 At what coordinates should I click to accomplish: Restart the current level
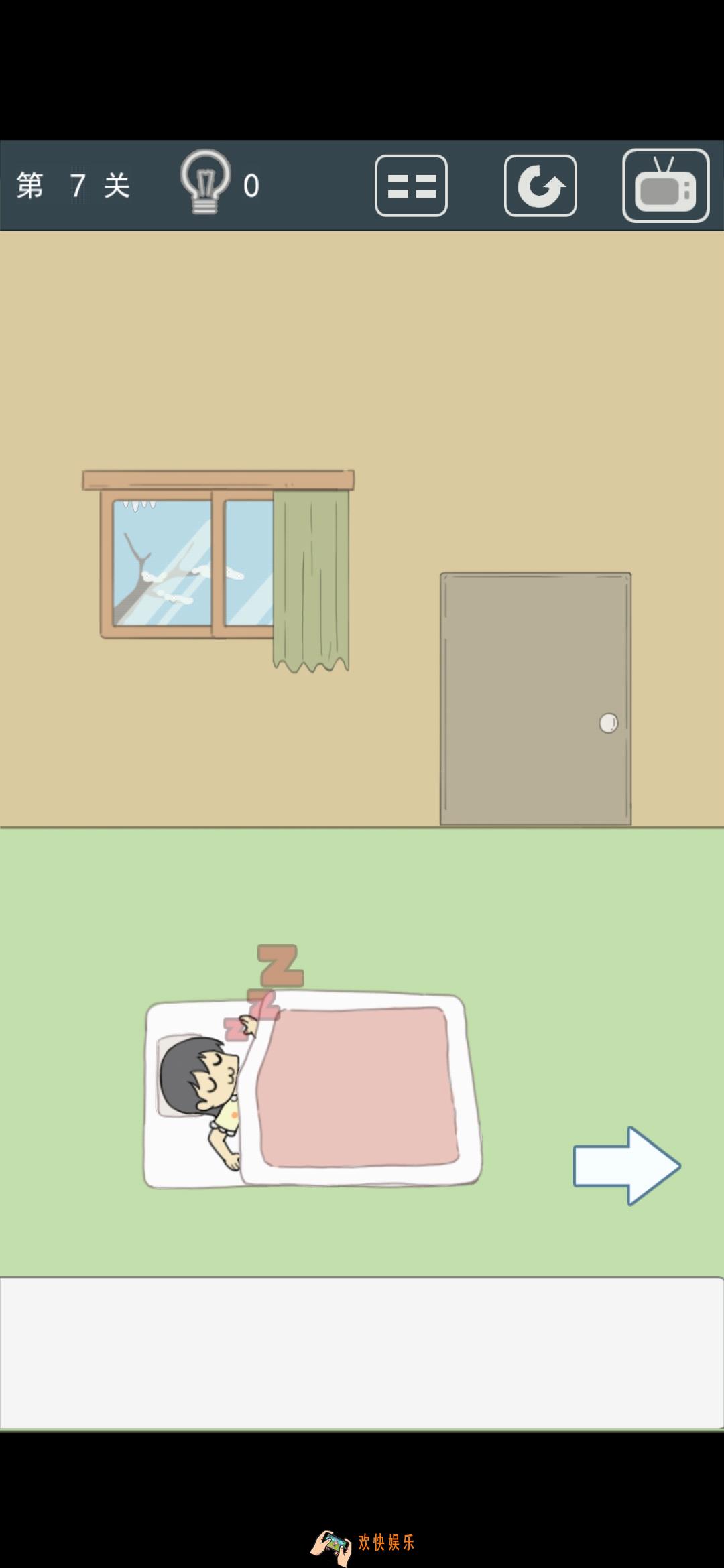[x=540, y=186]
